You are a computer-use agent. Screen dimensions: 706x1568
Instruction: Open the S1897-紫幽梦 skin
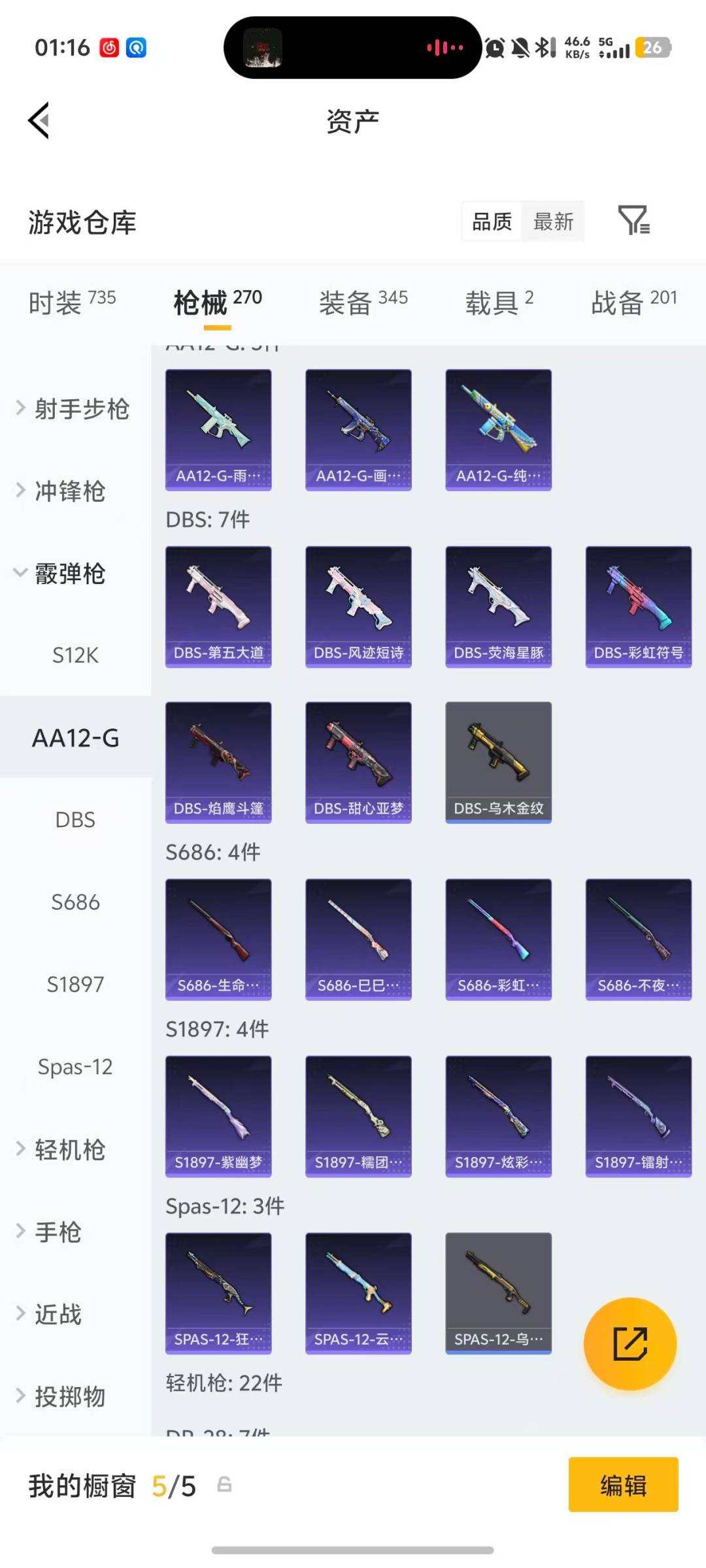[218, 1116]
